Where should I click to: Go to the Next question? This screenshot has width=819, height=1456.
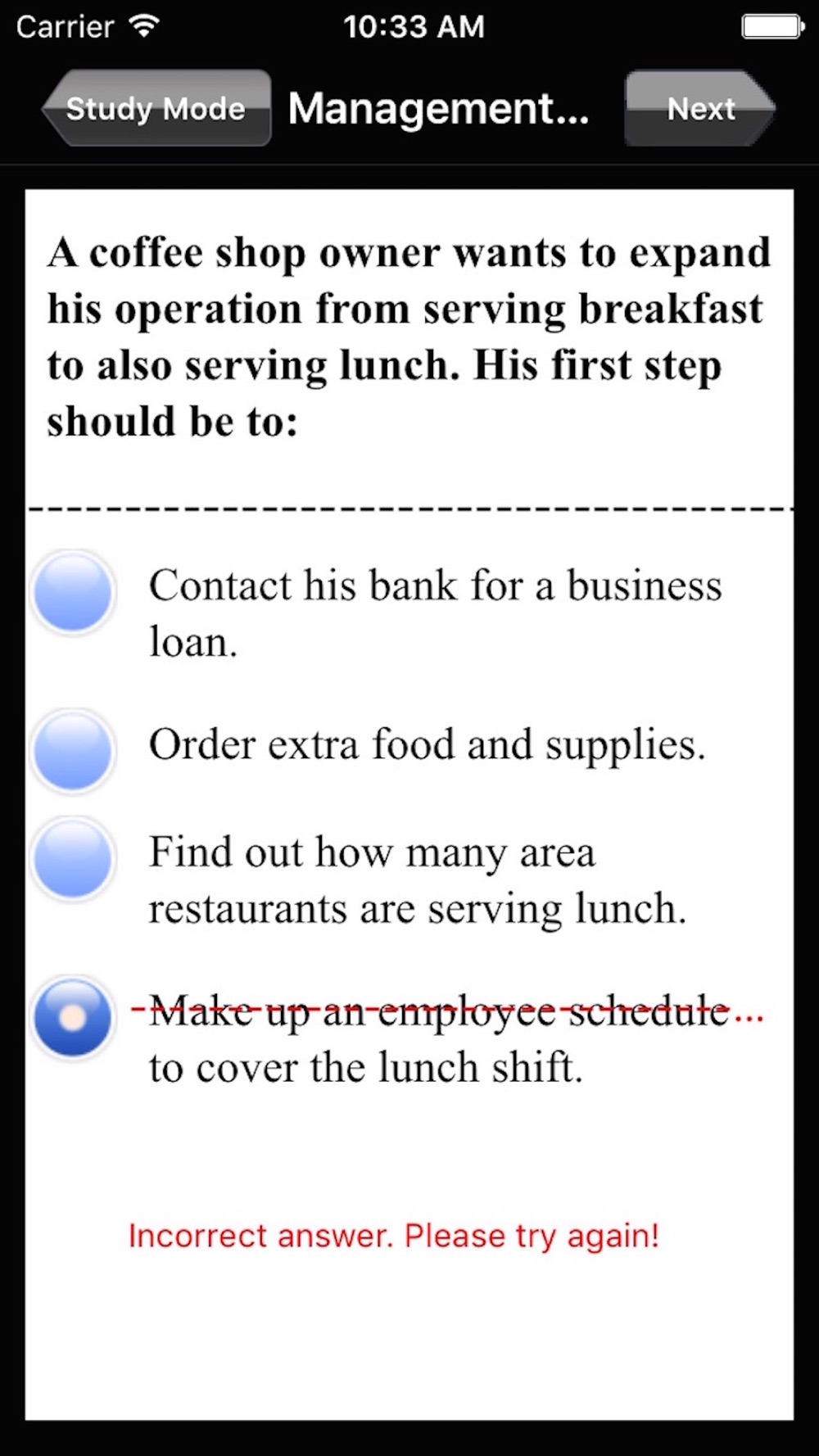pos(700,108)
